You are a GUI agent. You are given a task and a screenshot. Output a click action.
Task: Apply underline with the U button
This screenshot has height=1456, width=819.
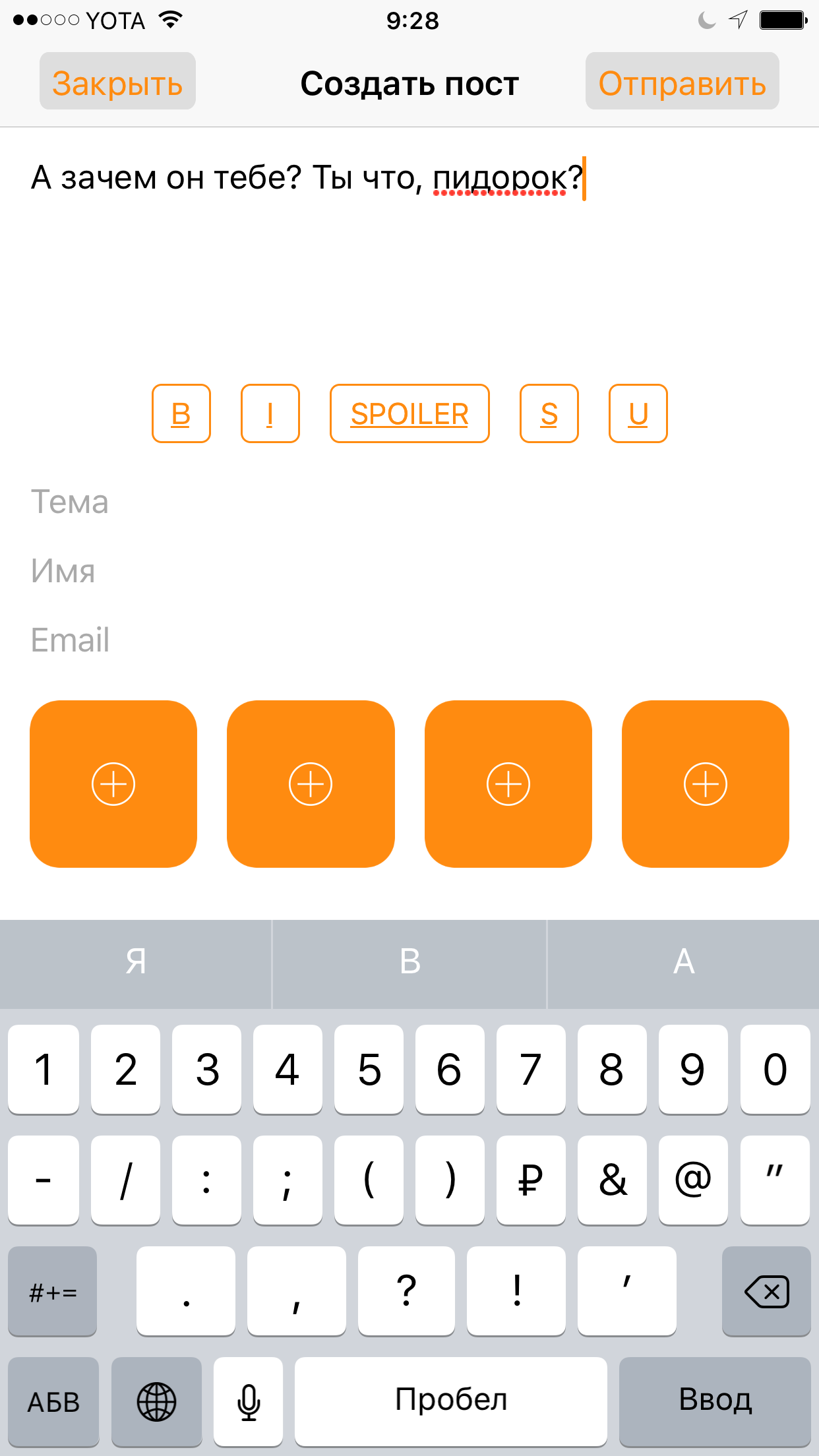click(x=638, y=413)
